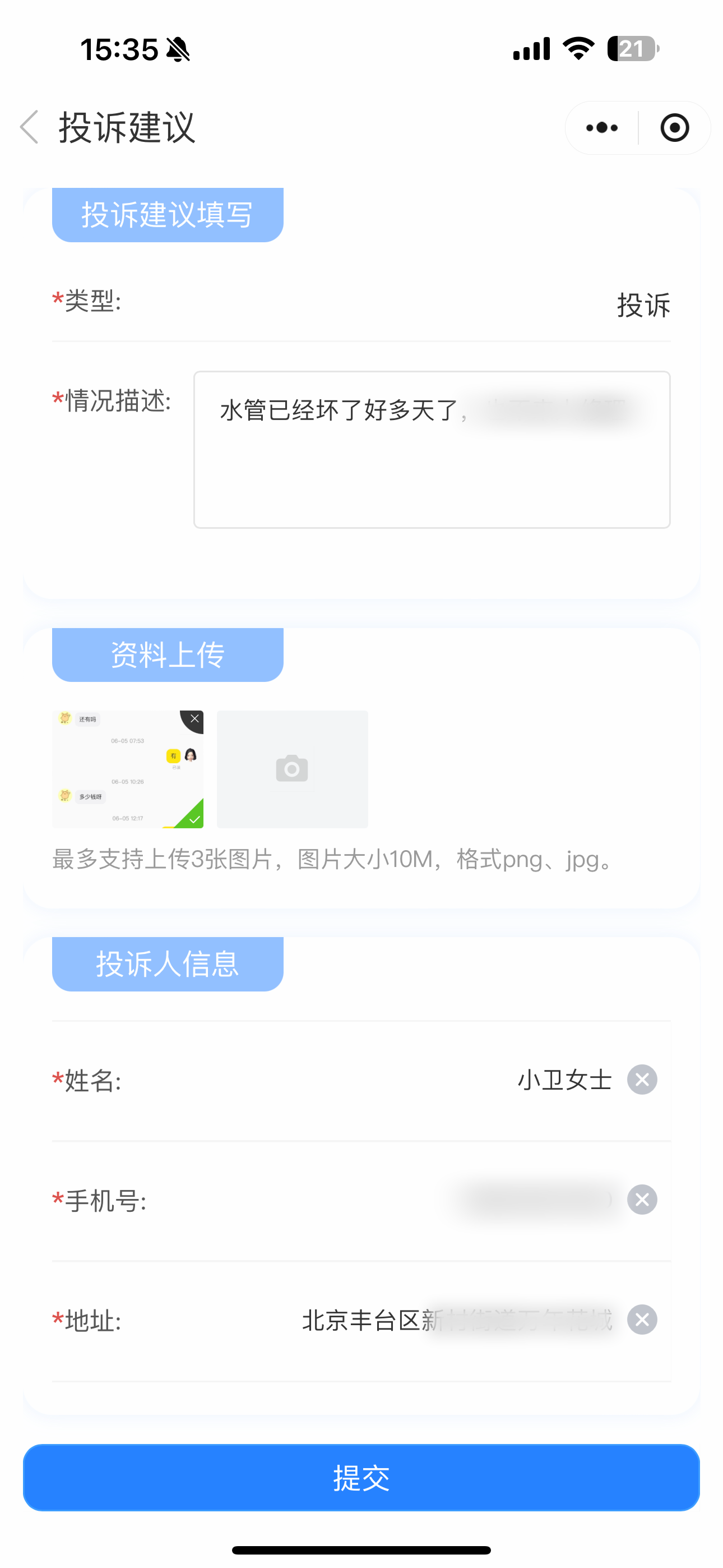Edit the 地址 address field

(456, 1320)
